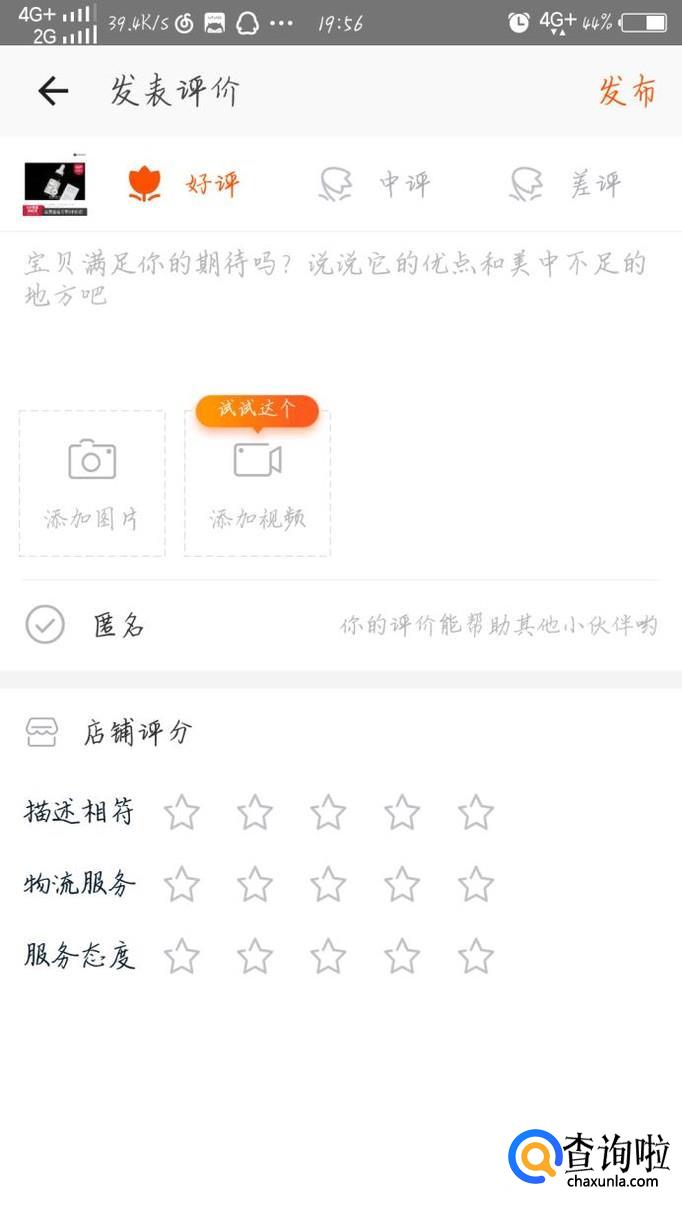The width and height of the screenshot is (682, 1212).
Task: Add a photo via 添加图片
Action: coord(92,483)
